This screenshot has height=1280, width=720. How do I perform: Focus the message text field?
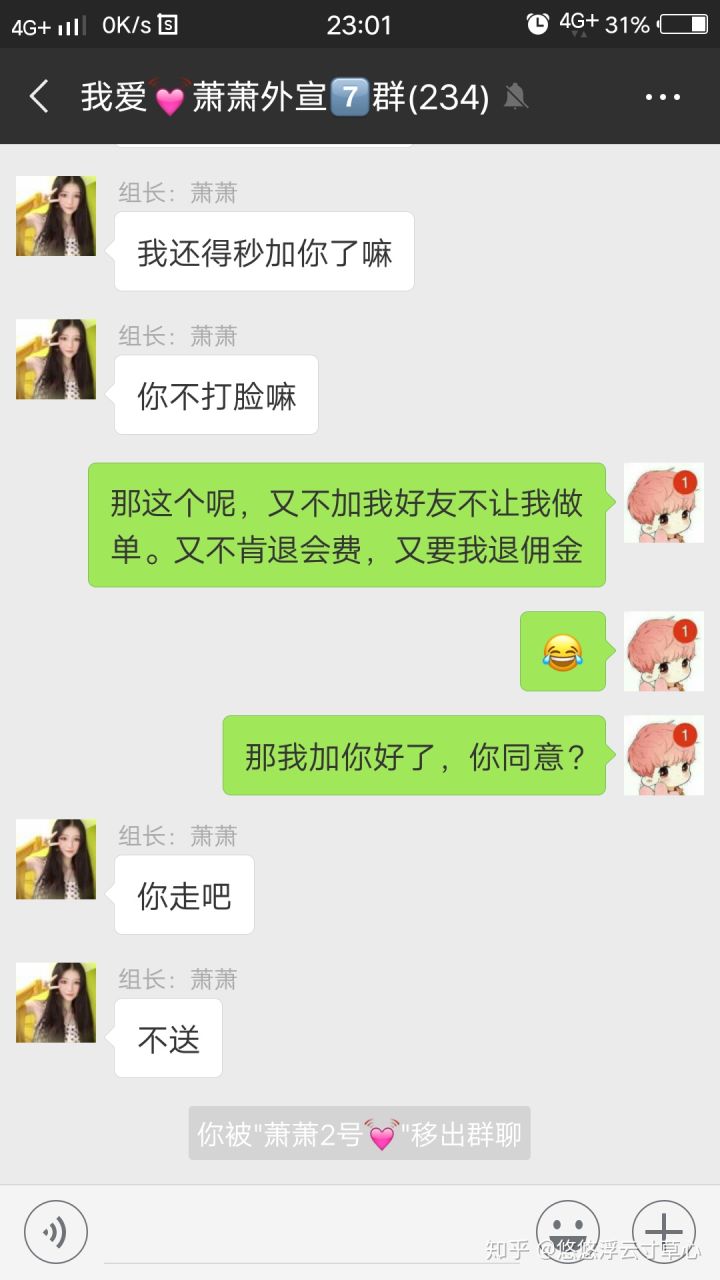[310, 1233]
